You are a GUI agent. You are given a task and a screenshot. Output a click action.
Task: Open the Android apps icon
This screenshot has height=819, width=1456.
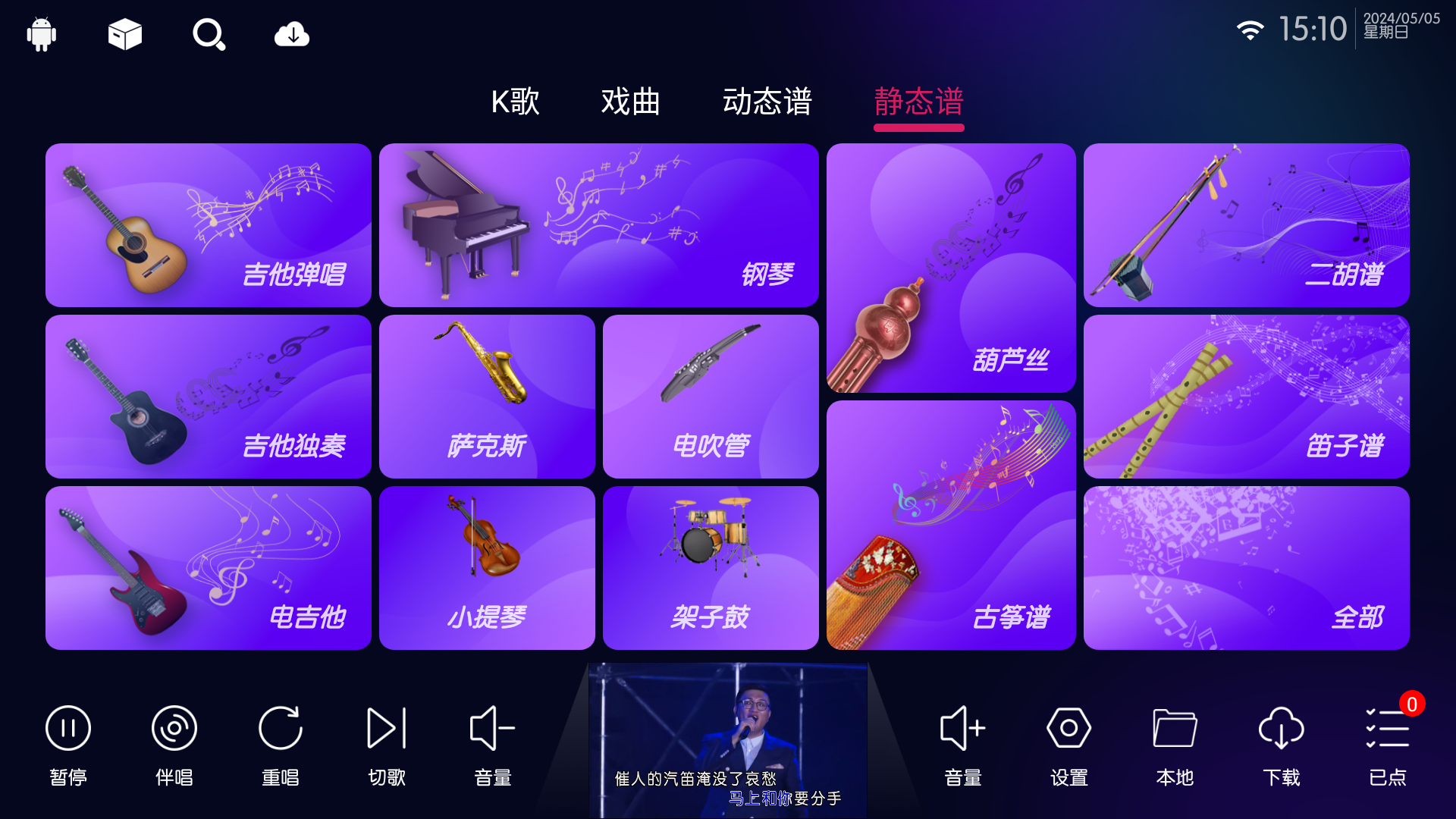click(x=42, y=34)
